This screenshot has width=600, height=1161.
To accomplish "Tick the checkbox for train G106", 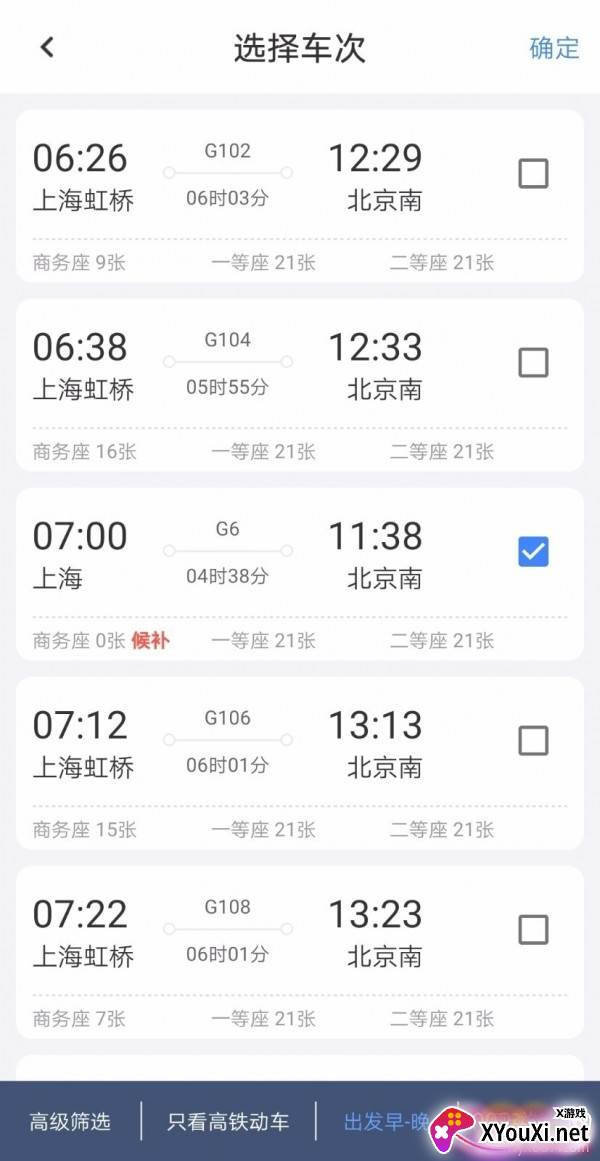I will [x=533, y=741].
